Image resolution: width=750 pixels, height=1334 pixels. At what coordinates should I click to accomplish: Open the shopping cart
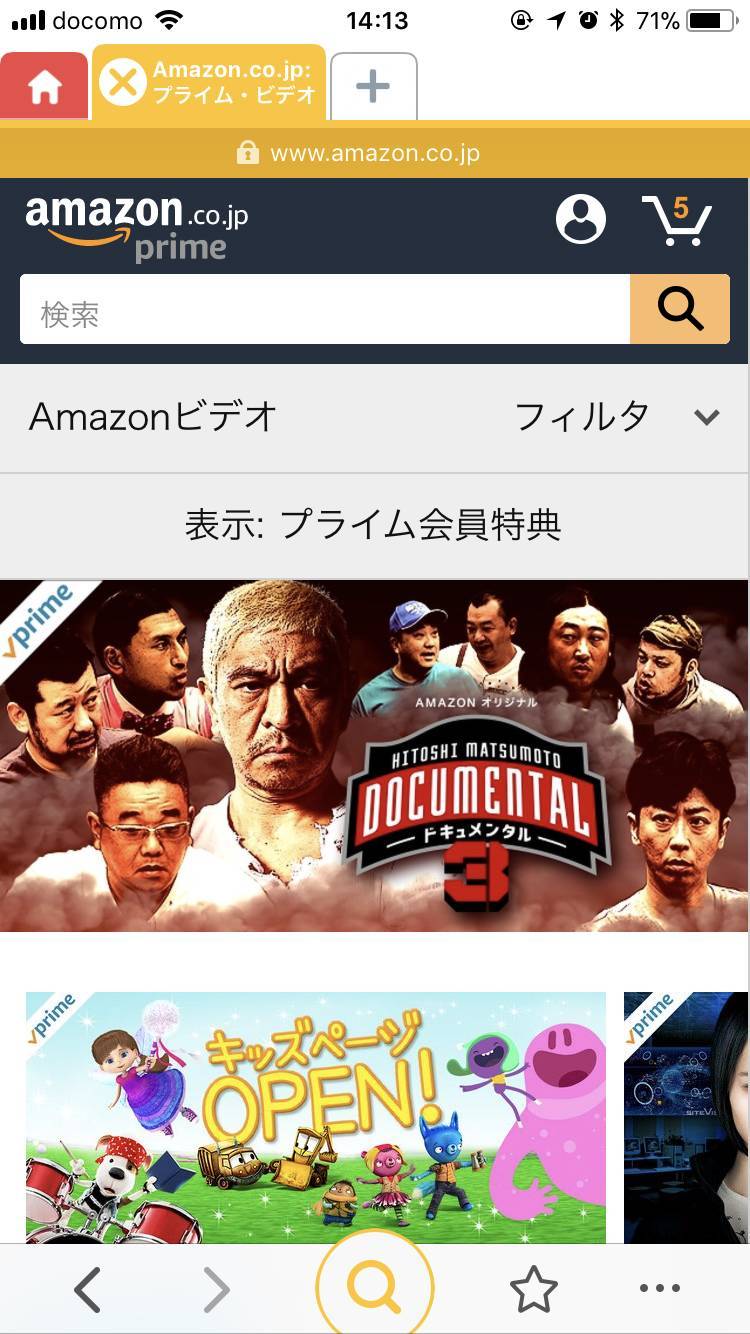point(677,220)
